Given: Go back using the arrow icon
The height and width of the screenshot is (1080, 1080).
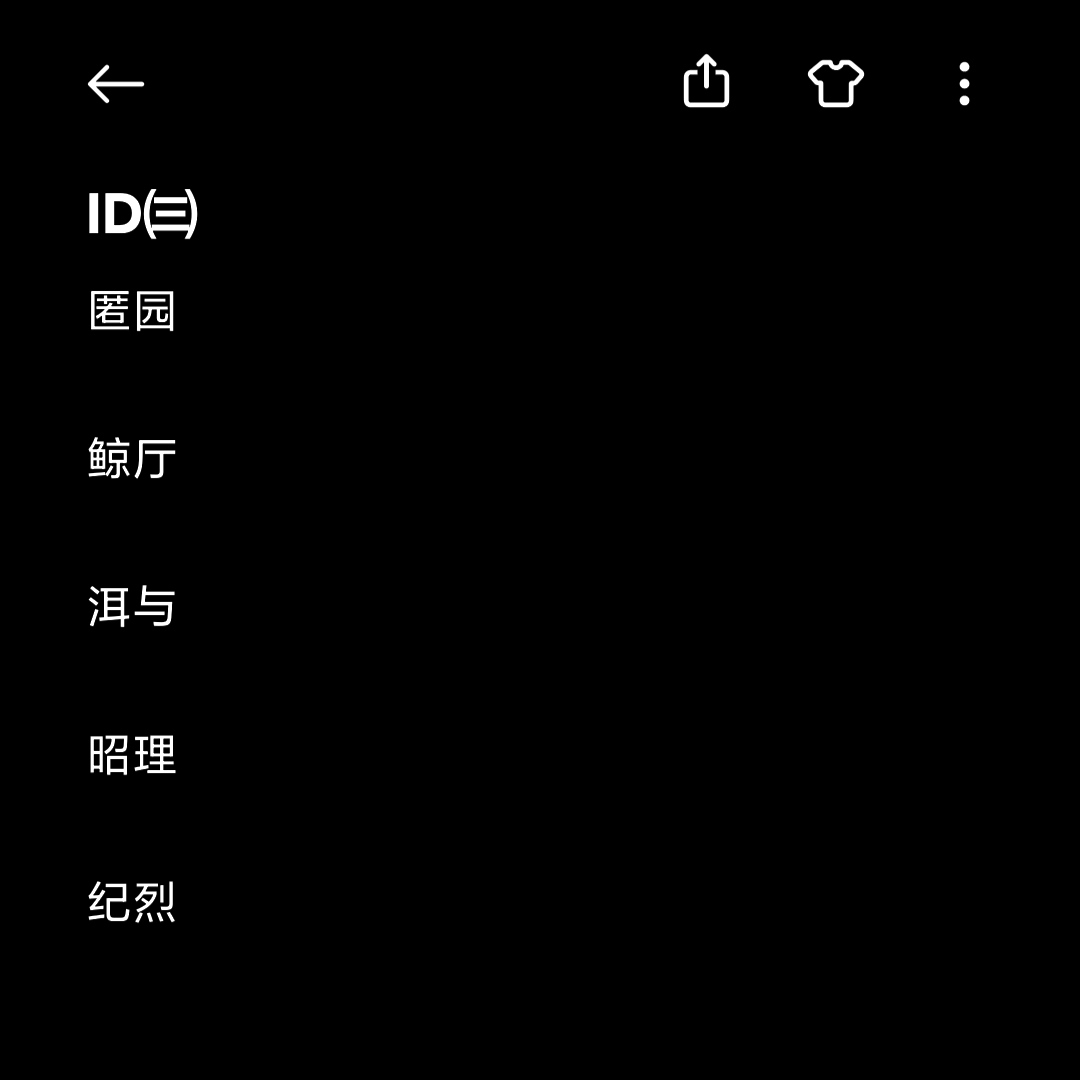Looking at the screenshot, I should click(x=116, y=84).
